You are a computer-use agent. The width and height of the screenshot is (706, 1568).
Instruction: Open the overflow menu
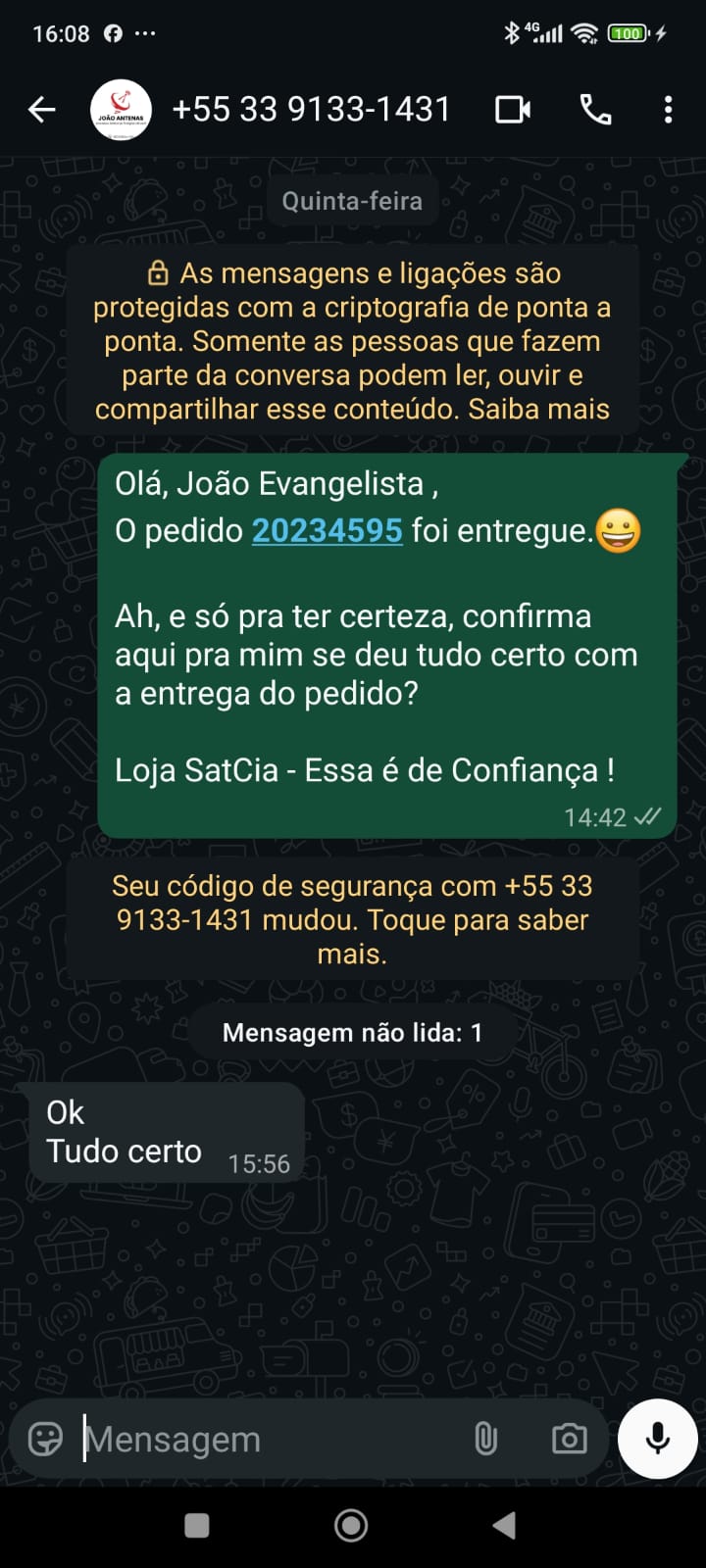coord(668,110)
